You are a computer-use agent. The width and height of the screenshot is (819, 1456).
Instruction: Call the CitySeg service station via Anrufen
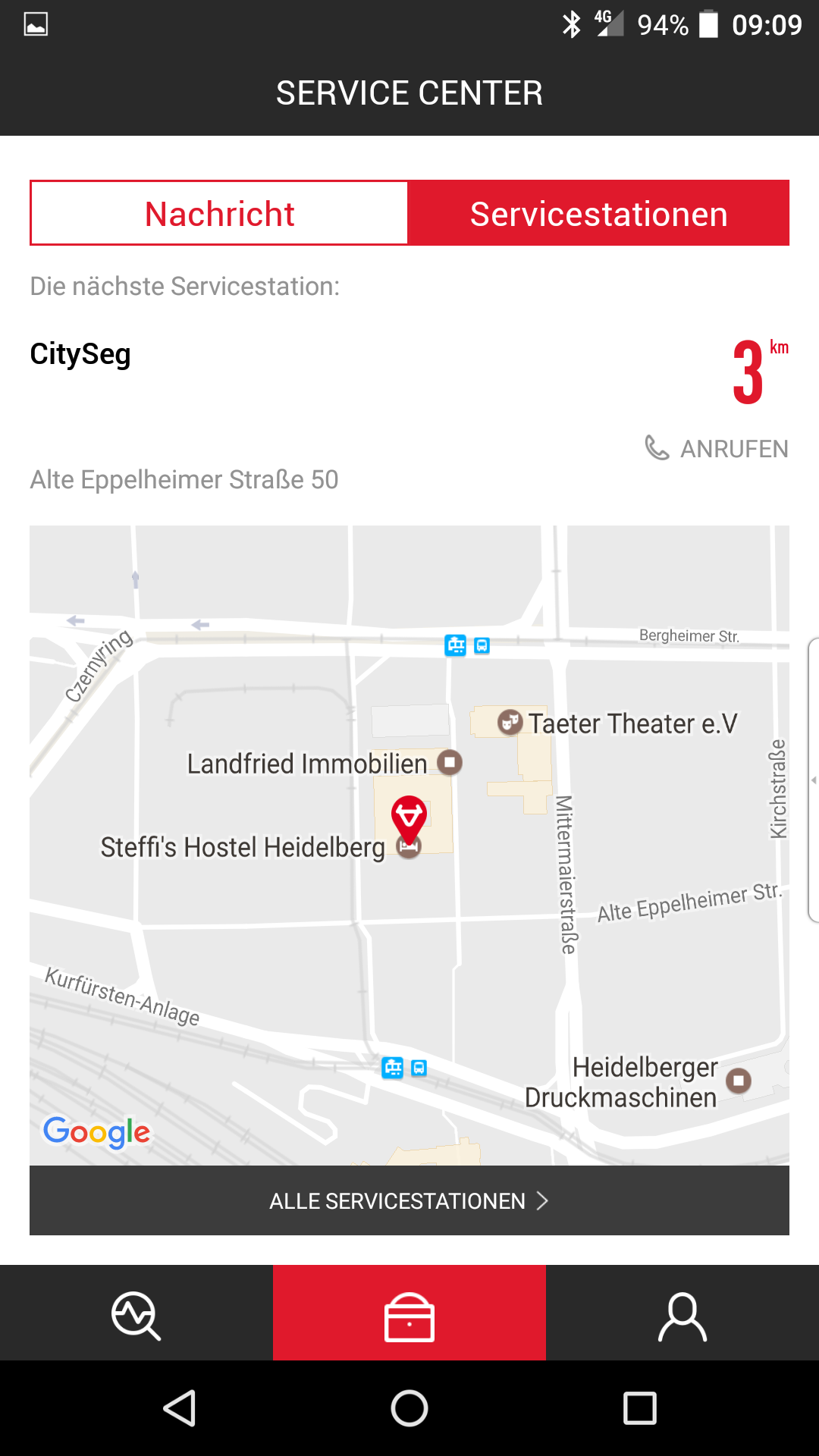tap(717, 448)
